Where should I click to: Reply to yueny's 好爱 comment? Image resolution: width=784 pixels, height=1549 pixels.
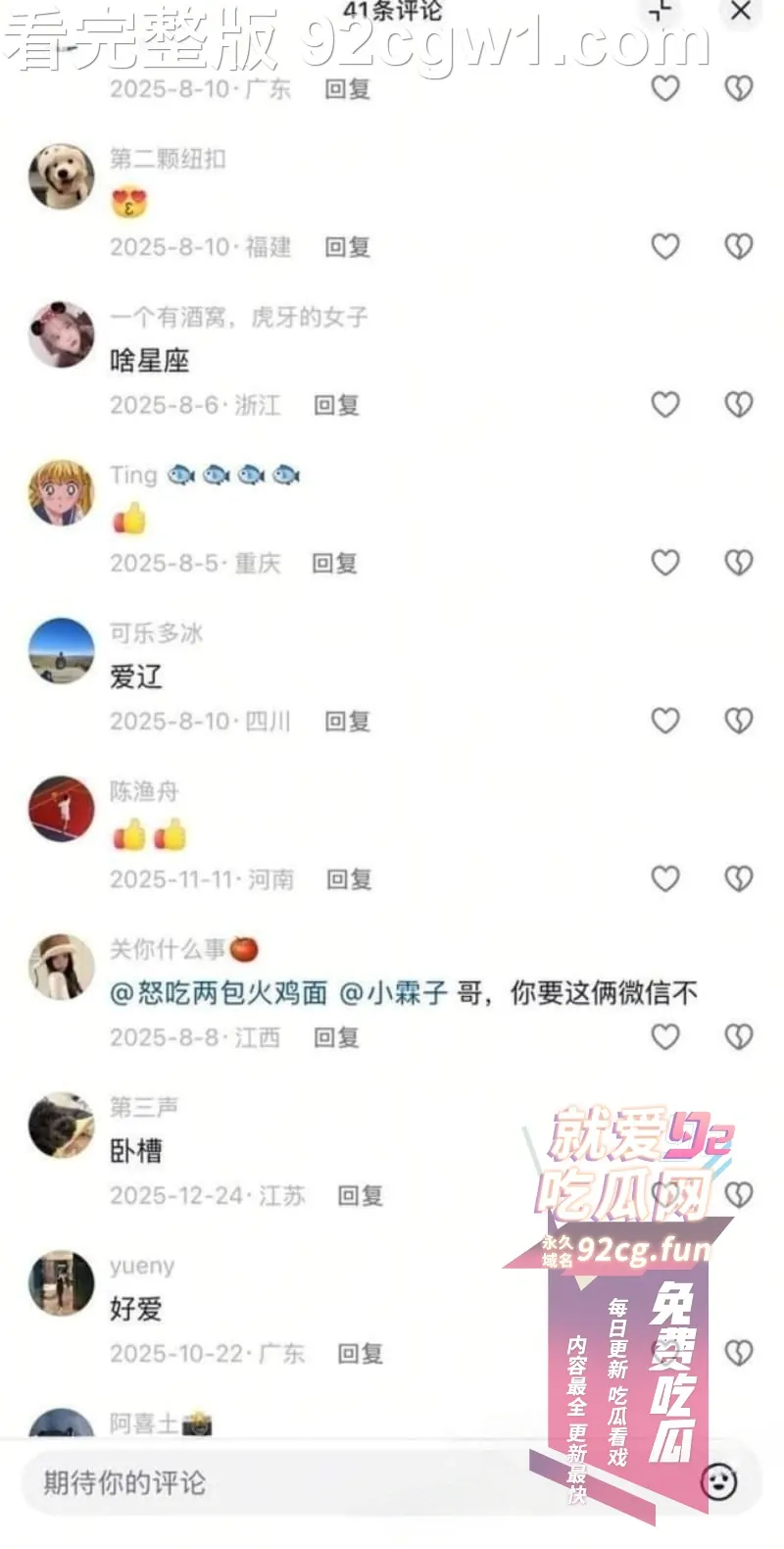(x=360, y=1354)
